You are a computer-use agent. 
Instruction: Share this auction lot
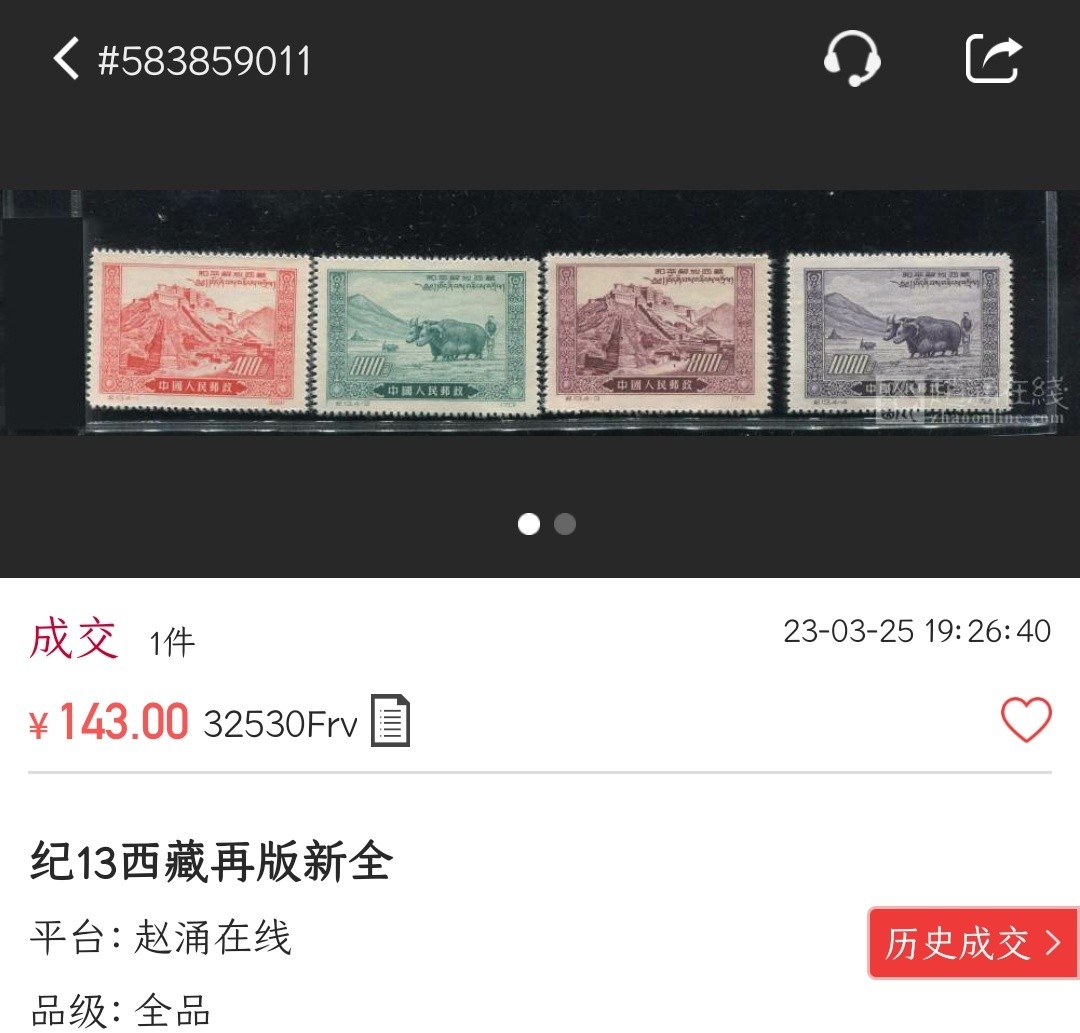click(993, 58)
